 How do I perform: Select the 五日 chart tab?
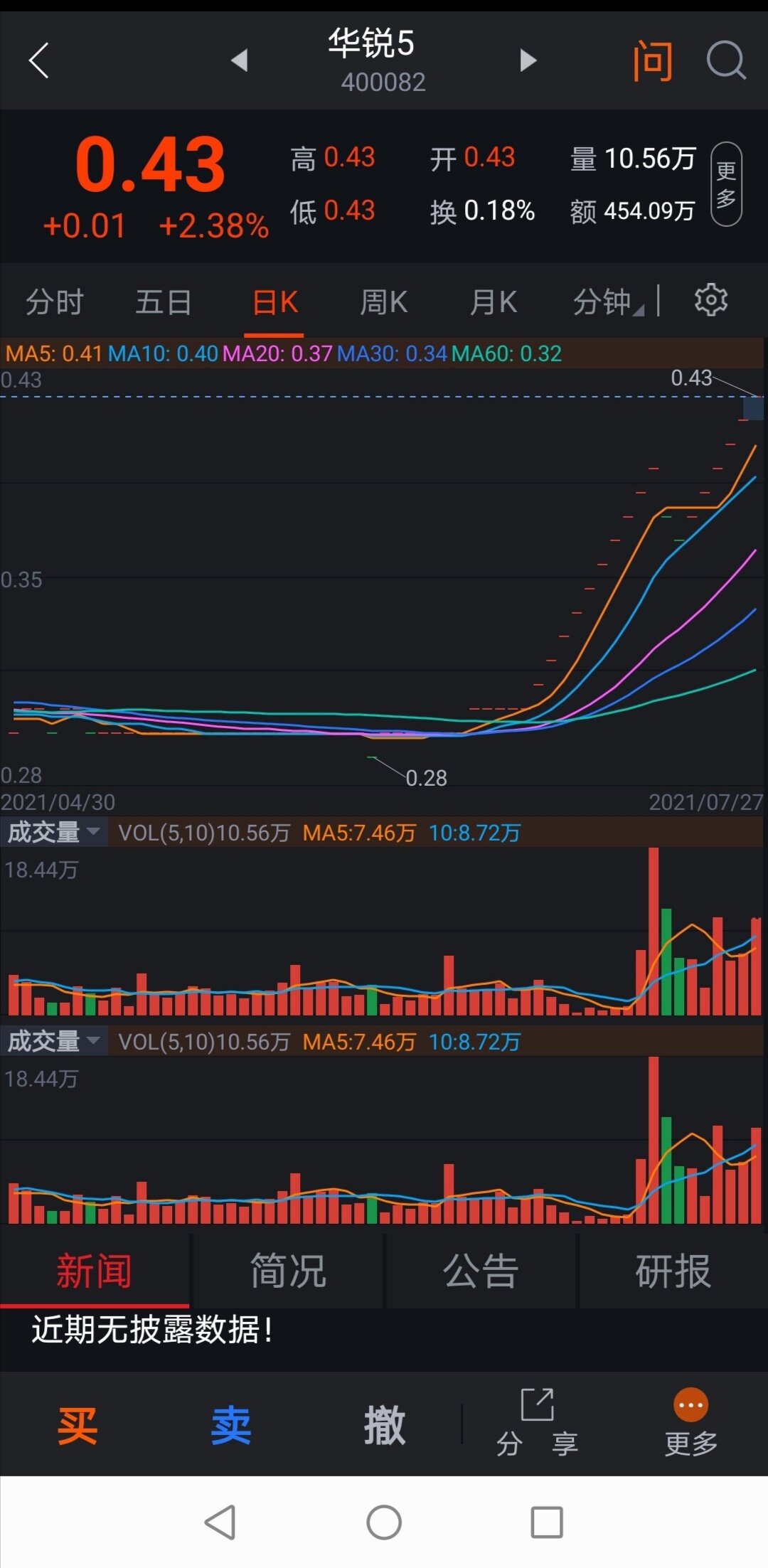tap(164, 302)
